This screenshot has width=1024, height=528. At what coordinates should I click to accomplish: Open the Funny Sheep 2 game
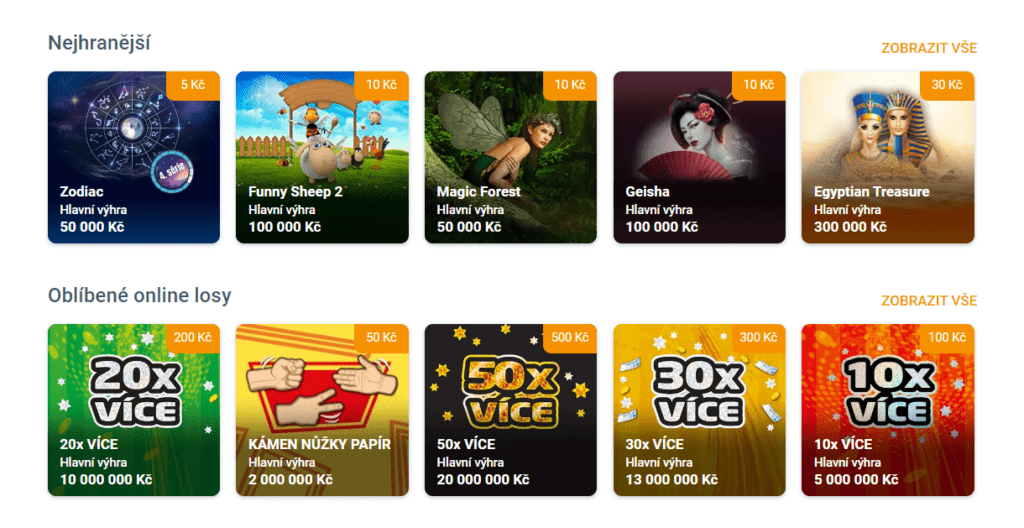pyautogui.click(x=322, y=157)
